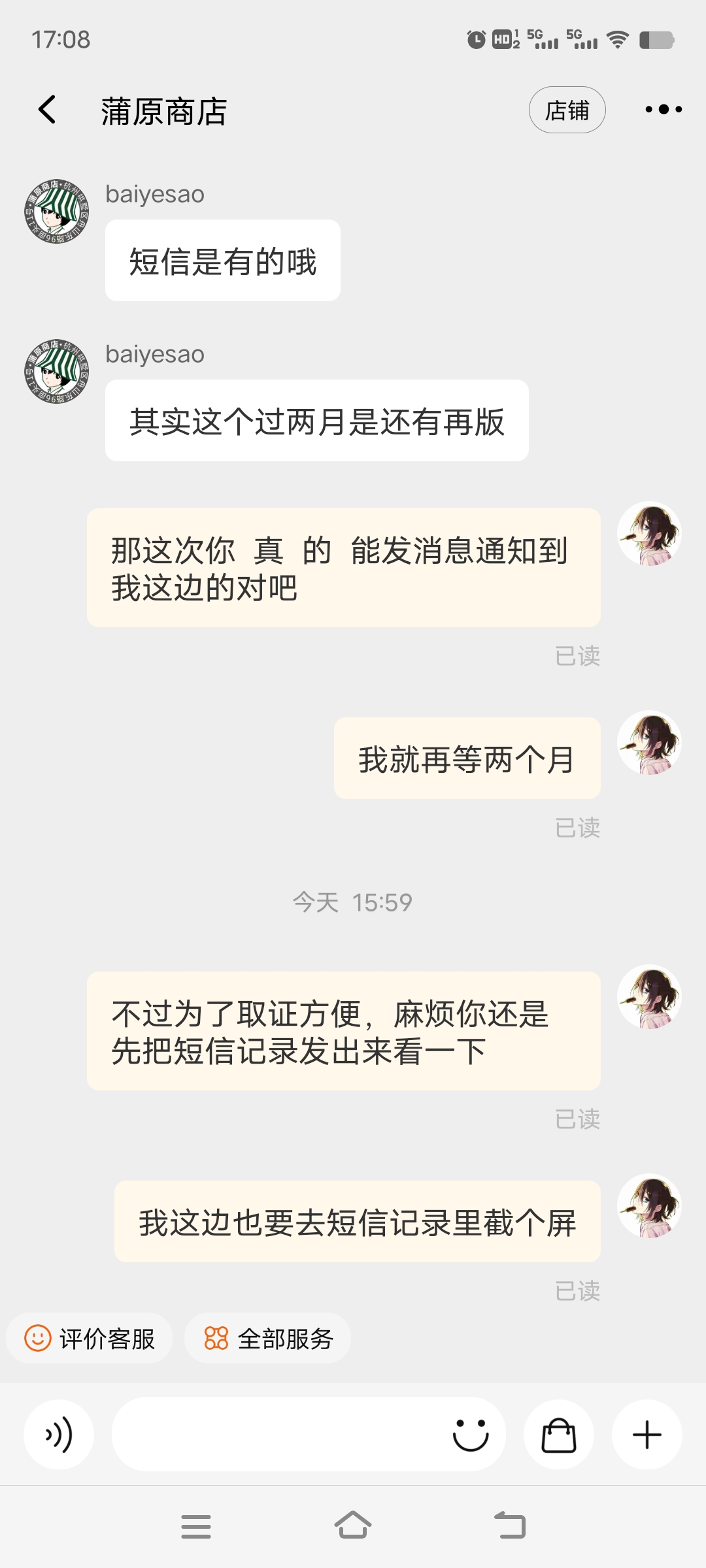Open the emoji picker
706x1568 pixels.
tap(471, 1435)
